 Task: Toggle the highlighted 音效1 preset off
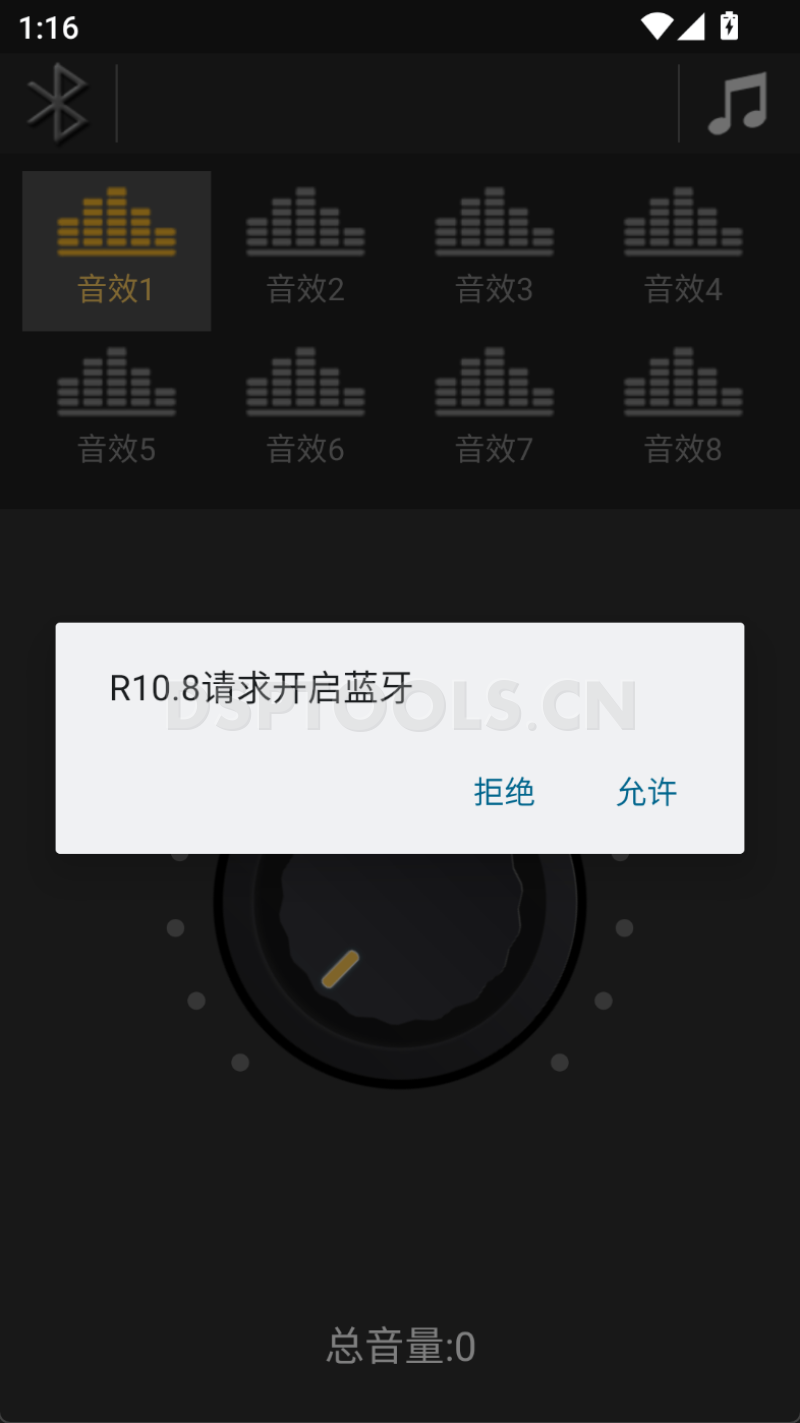(116, 250)
